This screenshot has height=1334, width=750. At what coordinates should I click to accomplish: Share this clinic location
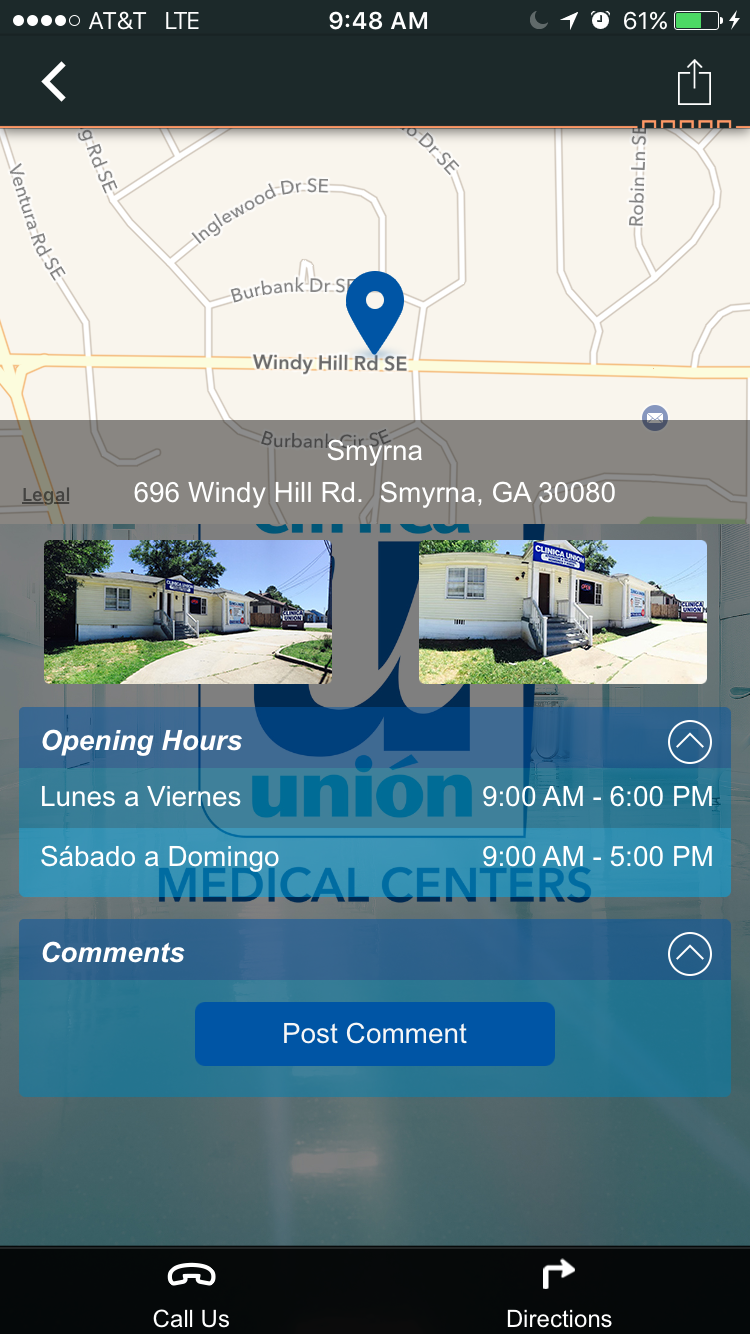pos(693,82)
